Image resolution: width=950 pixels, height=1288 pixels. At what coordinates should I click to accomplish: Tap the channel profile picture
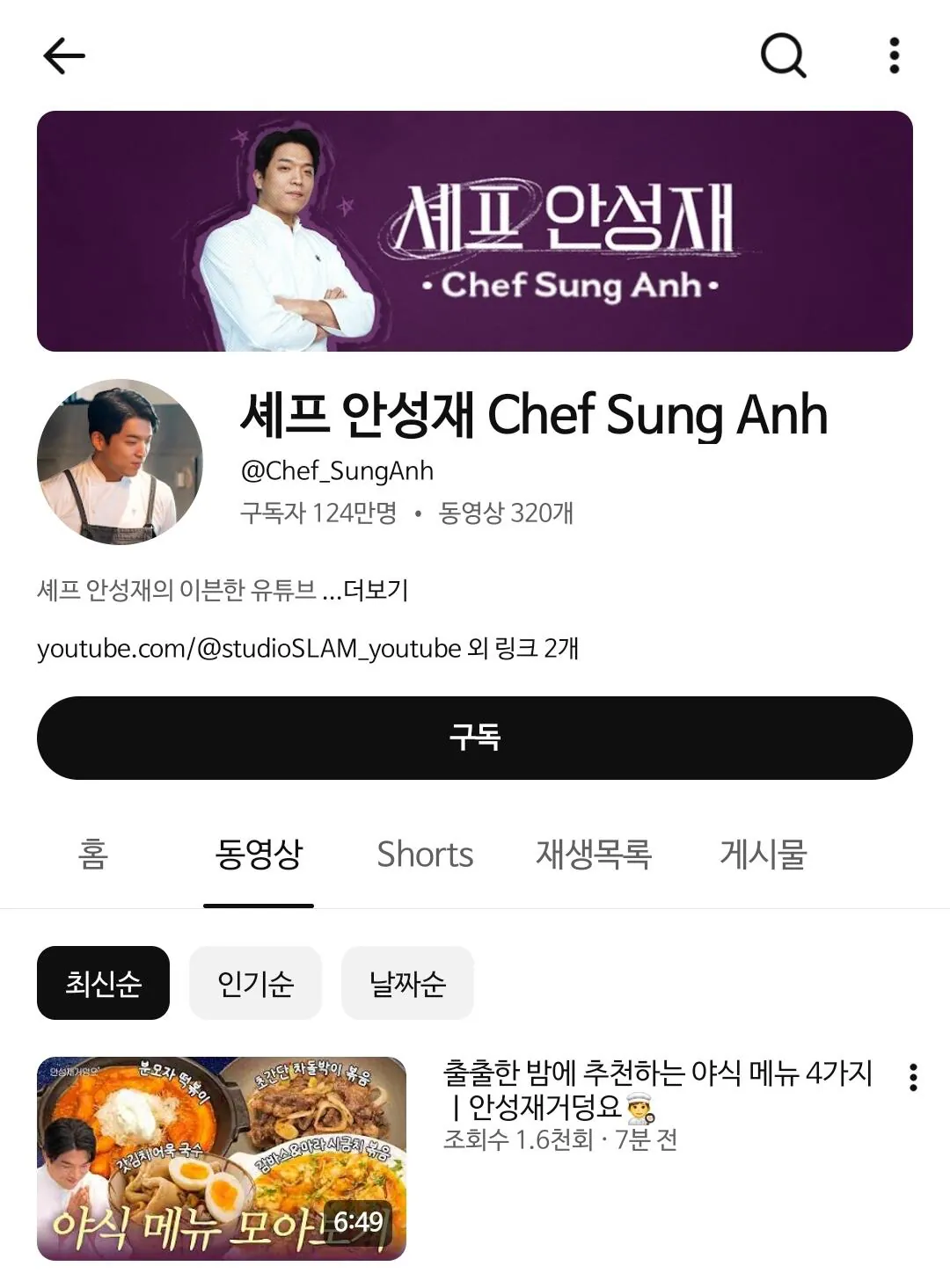click(120, 462)
